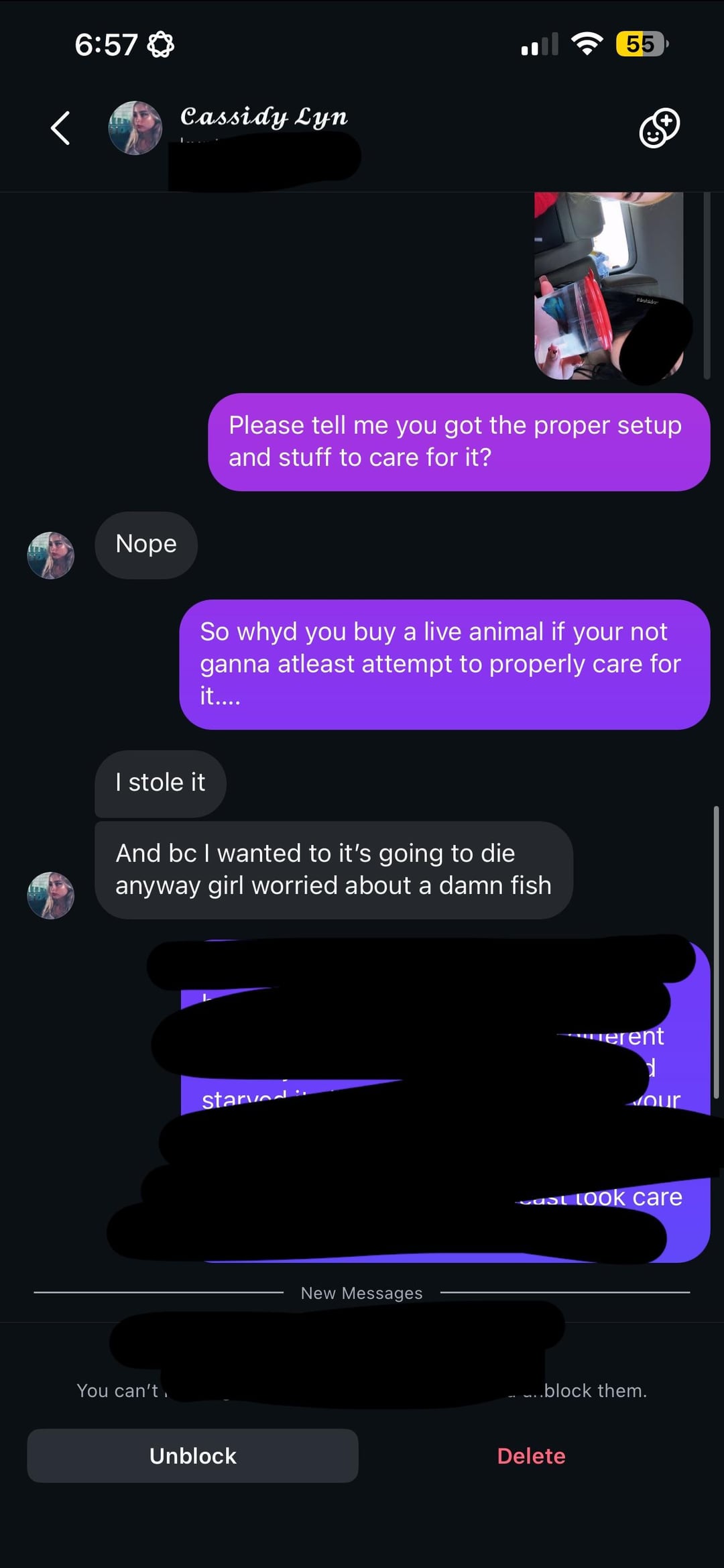This screenshot has height=1568, width=724.
Task: Tap Cassidy's avatar beside the Nope message
Action: (x=51, y=555)
